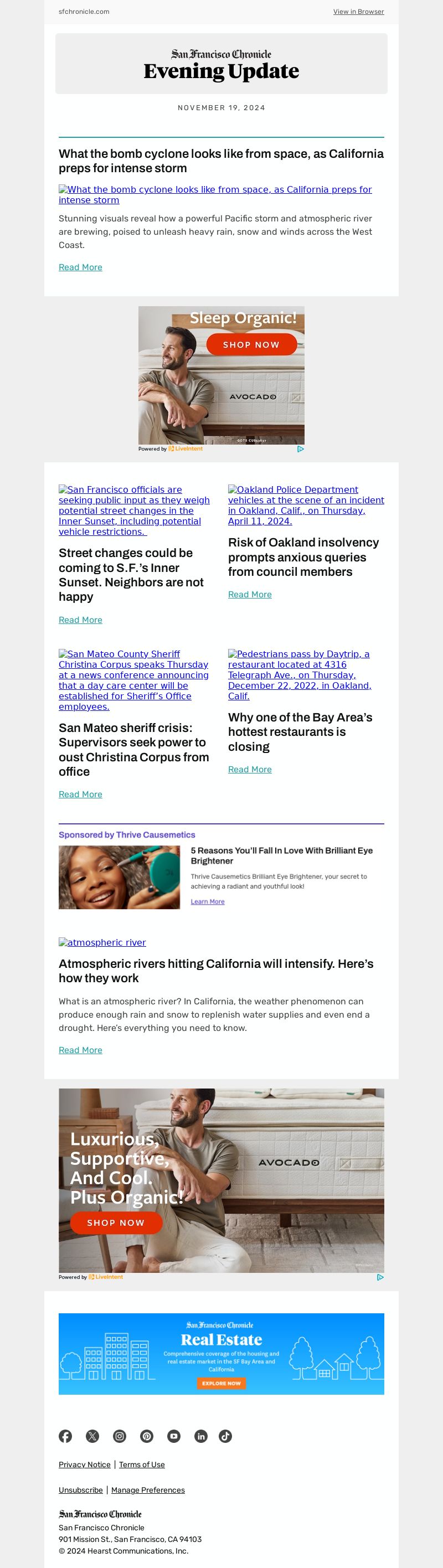Tap Learn More in Thrive Causemetics ad
443x1568 pixels.
(208, 901)
